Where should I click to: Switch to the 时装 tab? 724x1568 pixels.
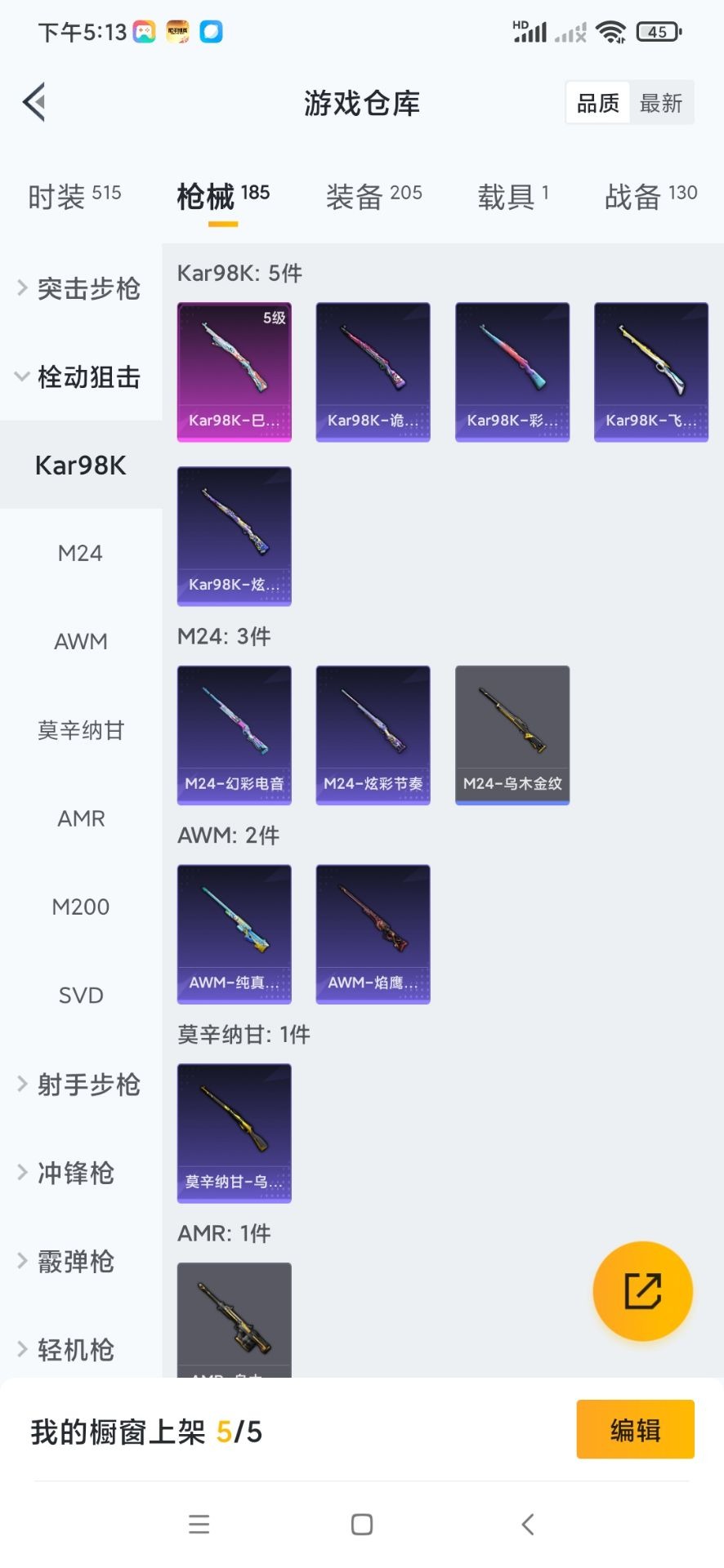pos(74,196)
